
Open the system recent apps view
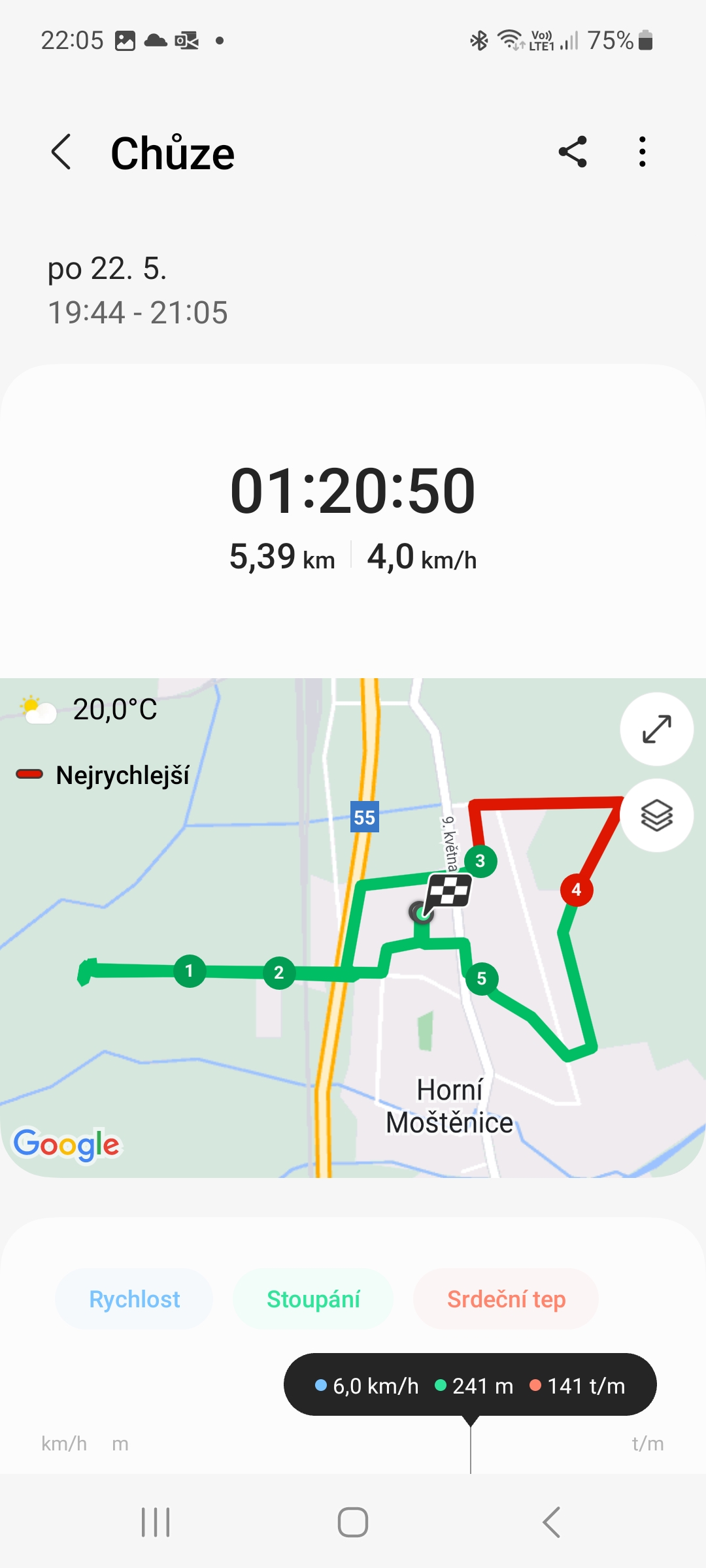coord(156,1522)
